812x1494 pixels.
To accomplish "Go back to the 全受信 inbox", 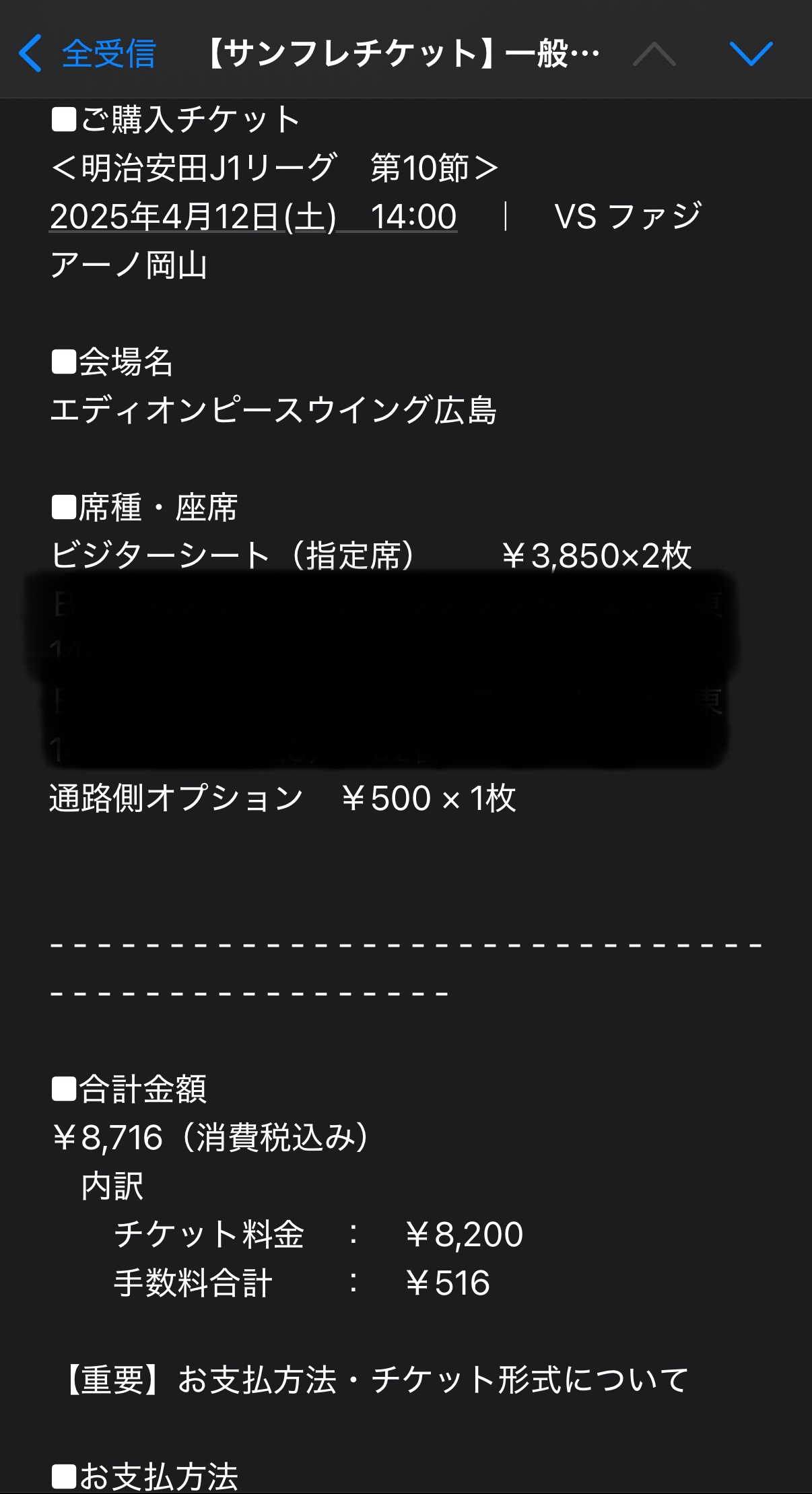I will click(x=88, y=53).
